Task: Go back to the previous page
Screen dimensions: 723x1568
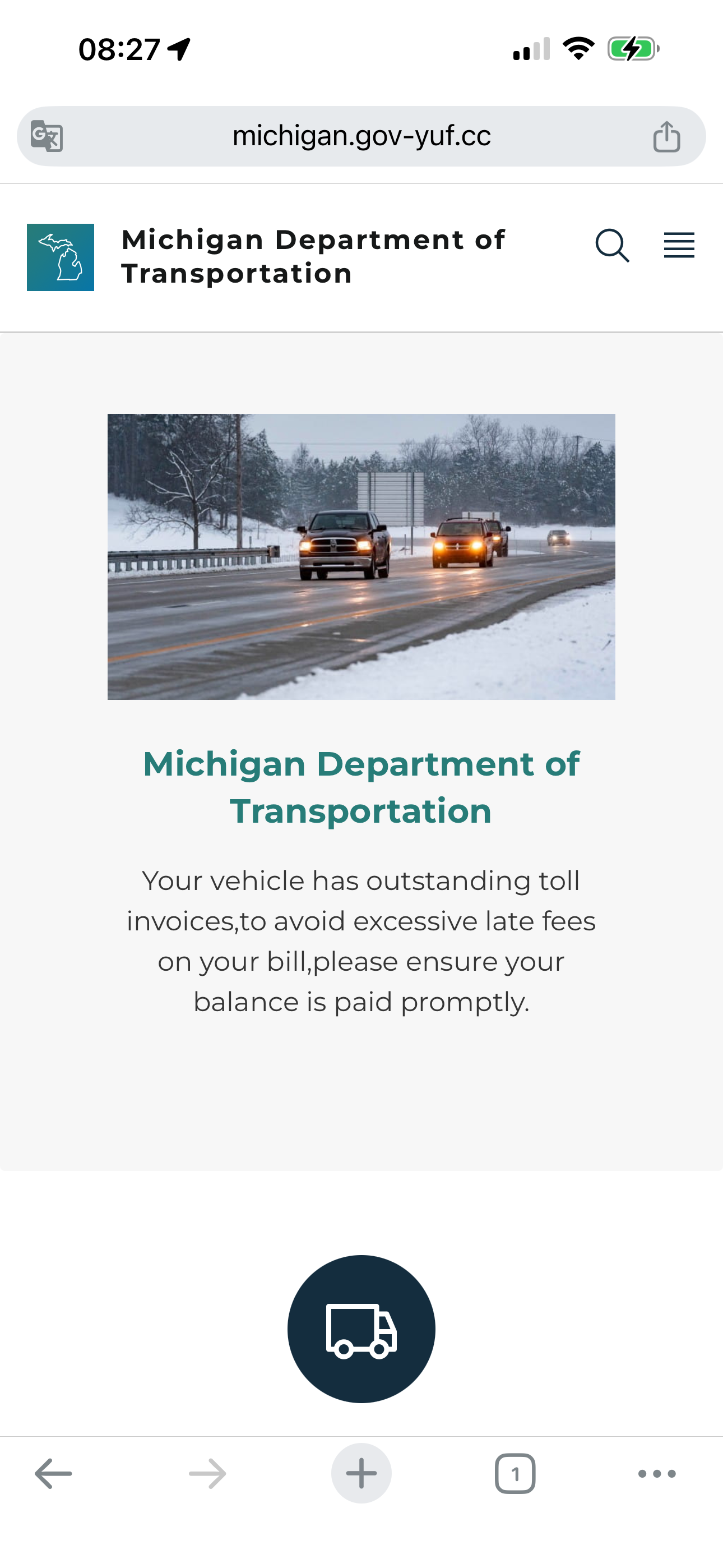Action: pos(54,1474)
